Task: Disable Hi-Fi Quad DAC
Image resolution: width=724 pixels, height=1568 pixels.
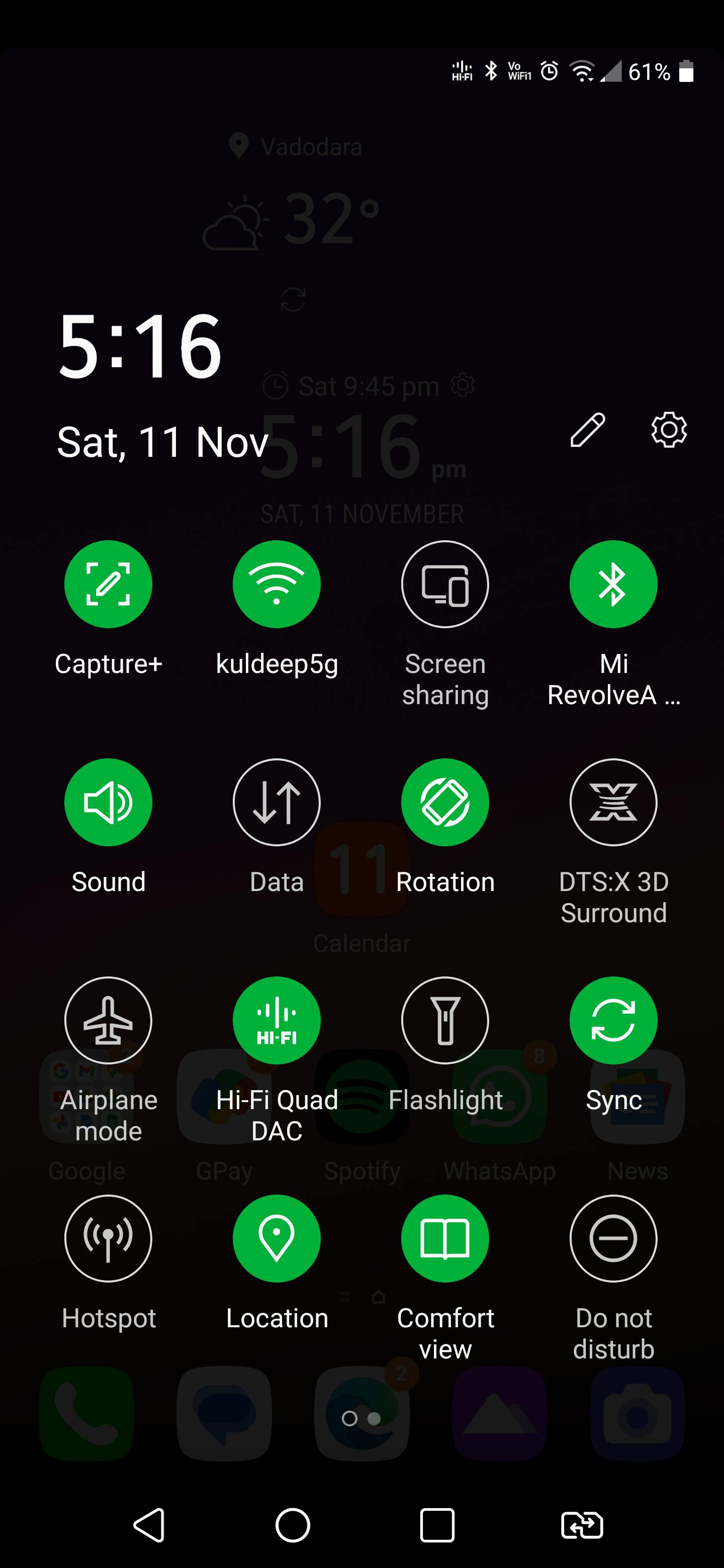Action: [277, 1020]
